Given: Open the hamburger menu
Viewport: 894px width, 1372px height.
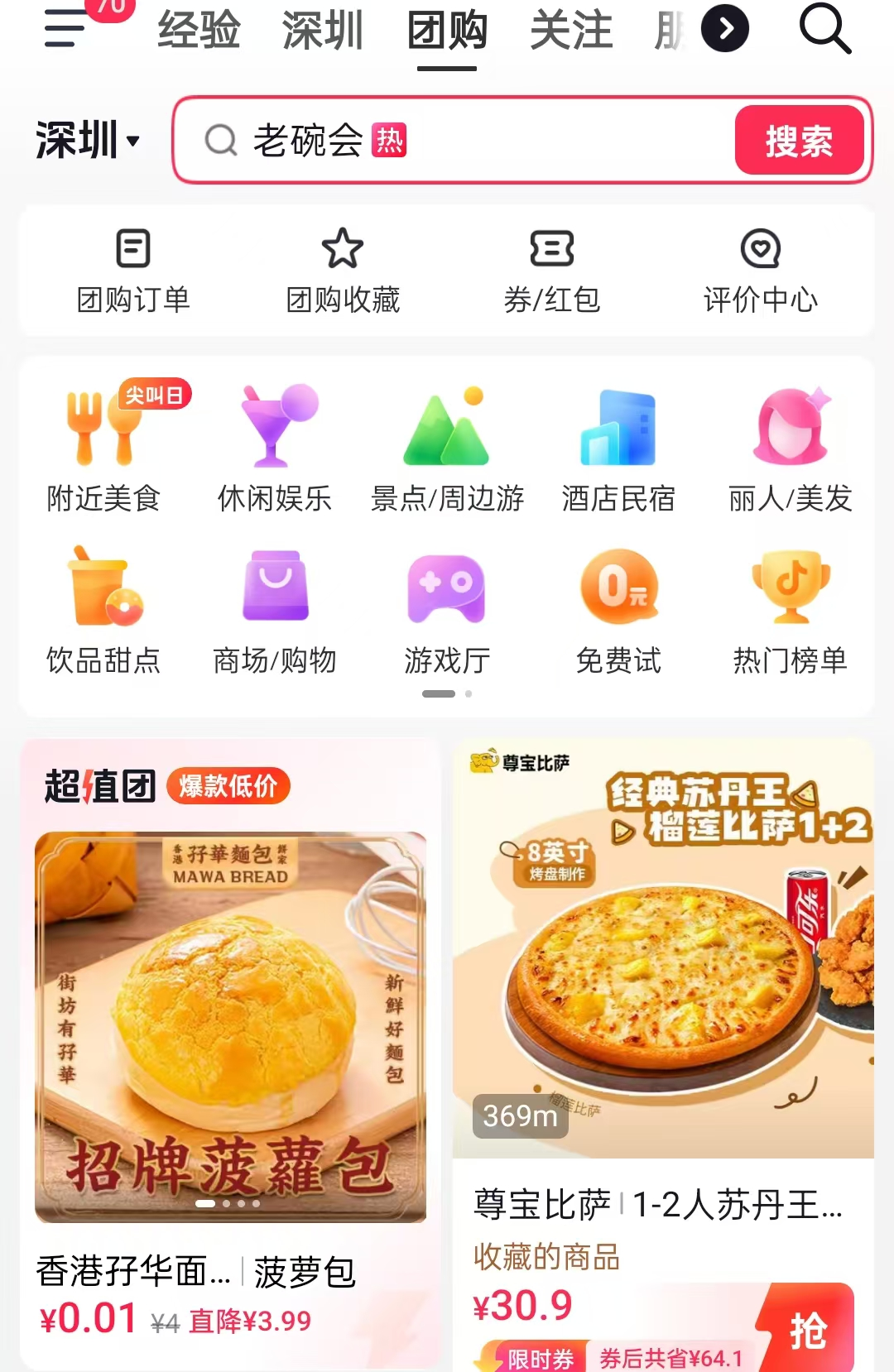Looking at the screenshot, I should point(66,28).
